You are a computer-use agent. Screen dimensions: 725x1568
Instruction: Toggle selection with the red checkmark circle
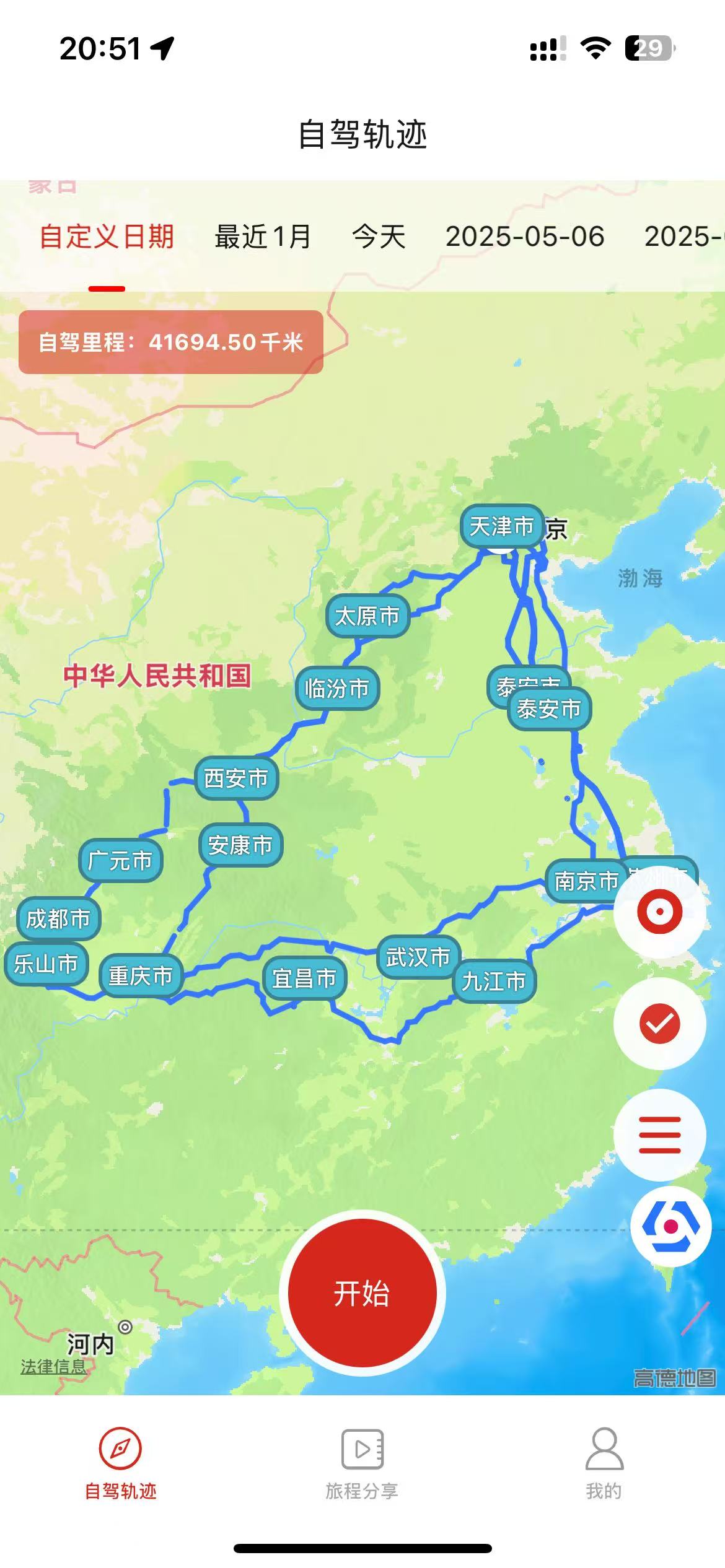click(661, 1025)
